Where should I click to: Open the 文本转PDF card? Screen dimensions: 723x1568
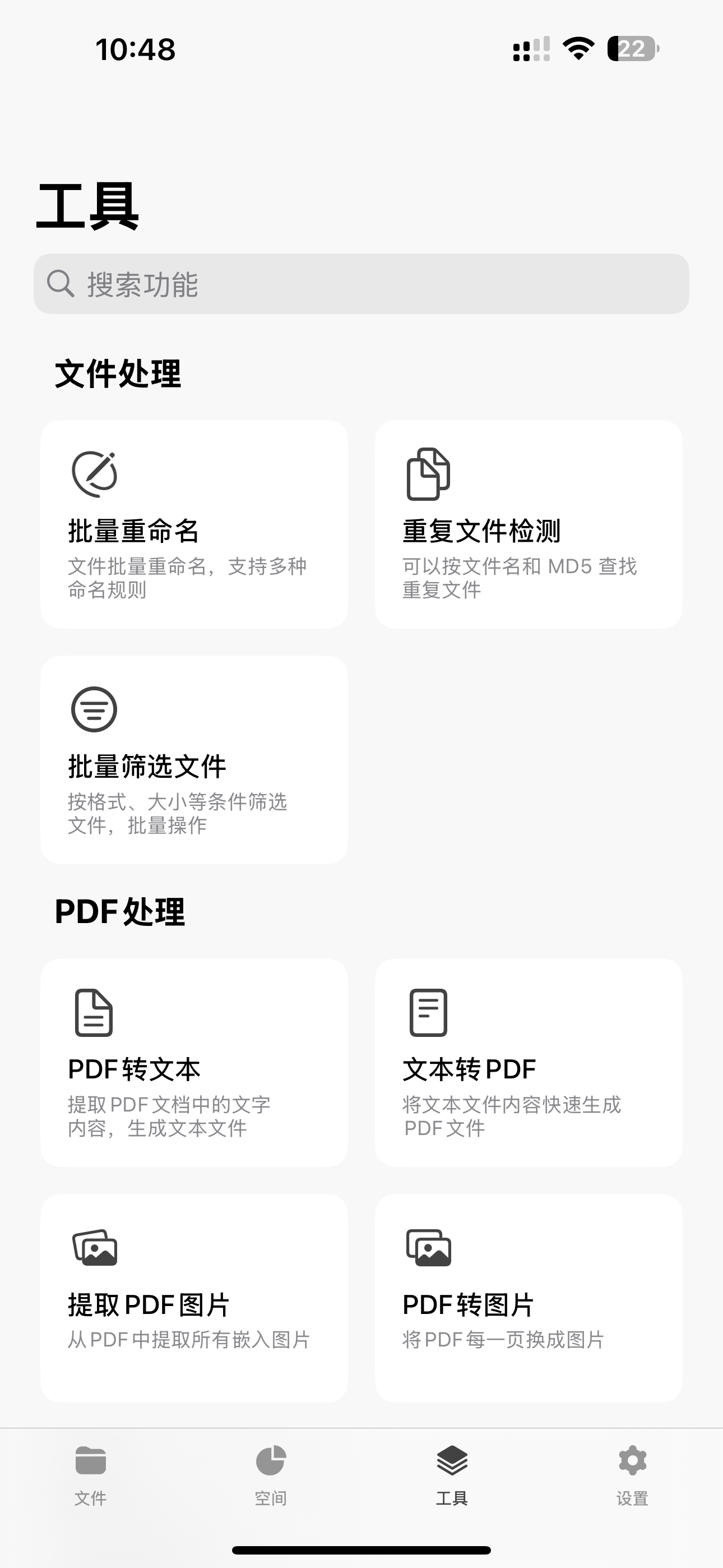[529, 1062]
